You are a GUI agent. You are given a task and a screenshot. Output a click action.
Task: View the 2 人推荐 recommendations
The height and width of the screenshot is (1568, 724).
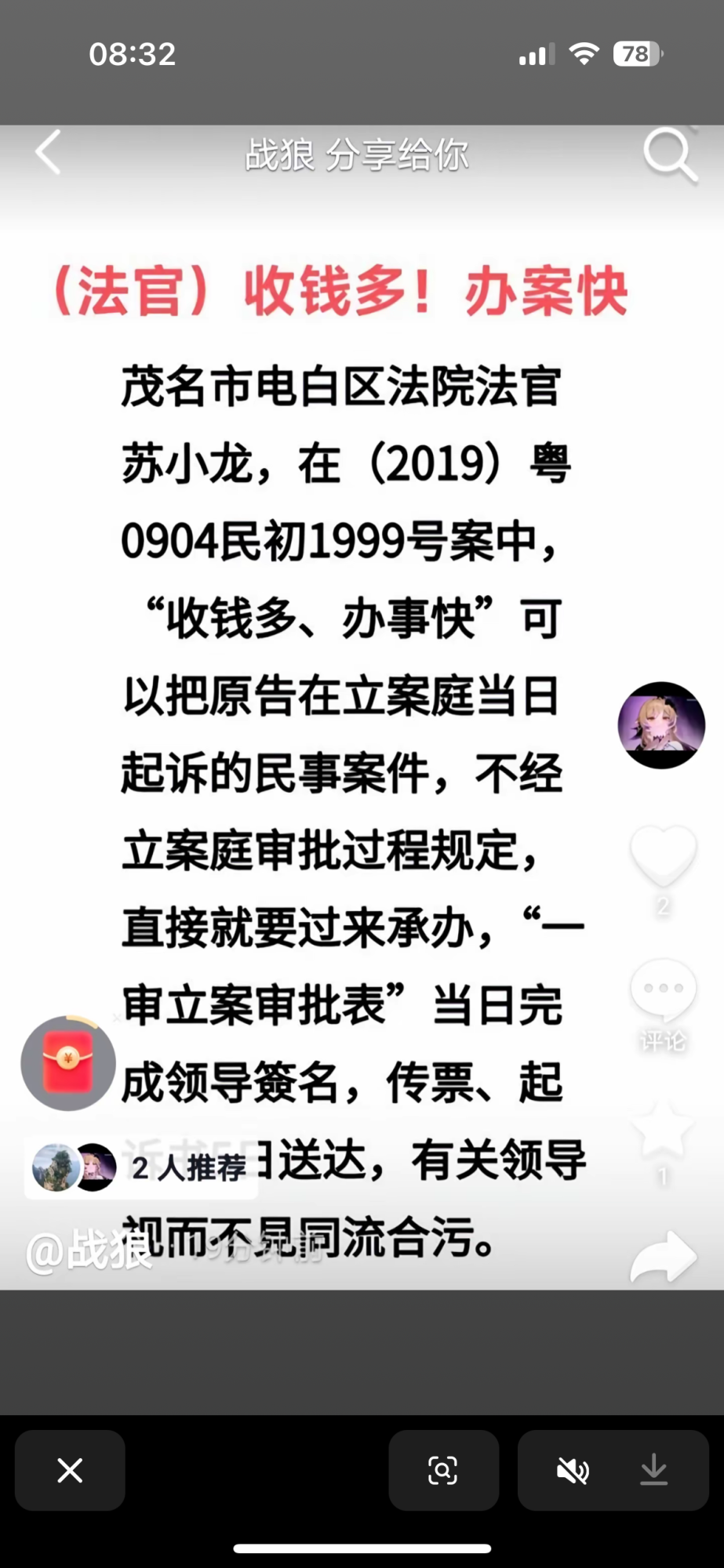click(x=141, y=1167)
